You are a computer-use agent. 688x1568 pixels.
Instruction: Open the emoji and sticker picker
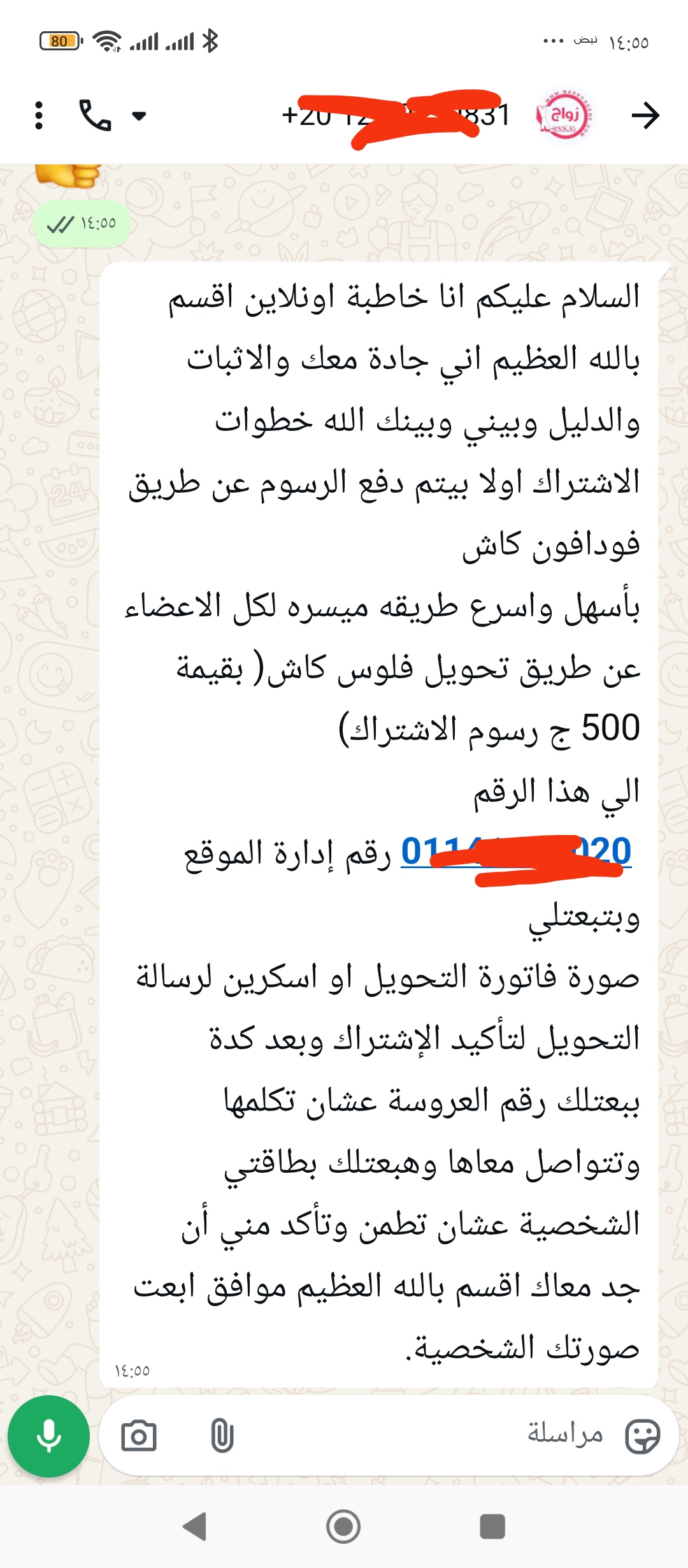coord(642,1436)
